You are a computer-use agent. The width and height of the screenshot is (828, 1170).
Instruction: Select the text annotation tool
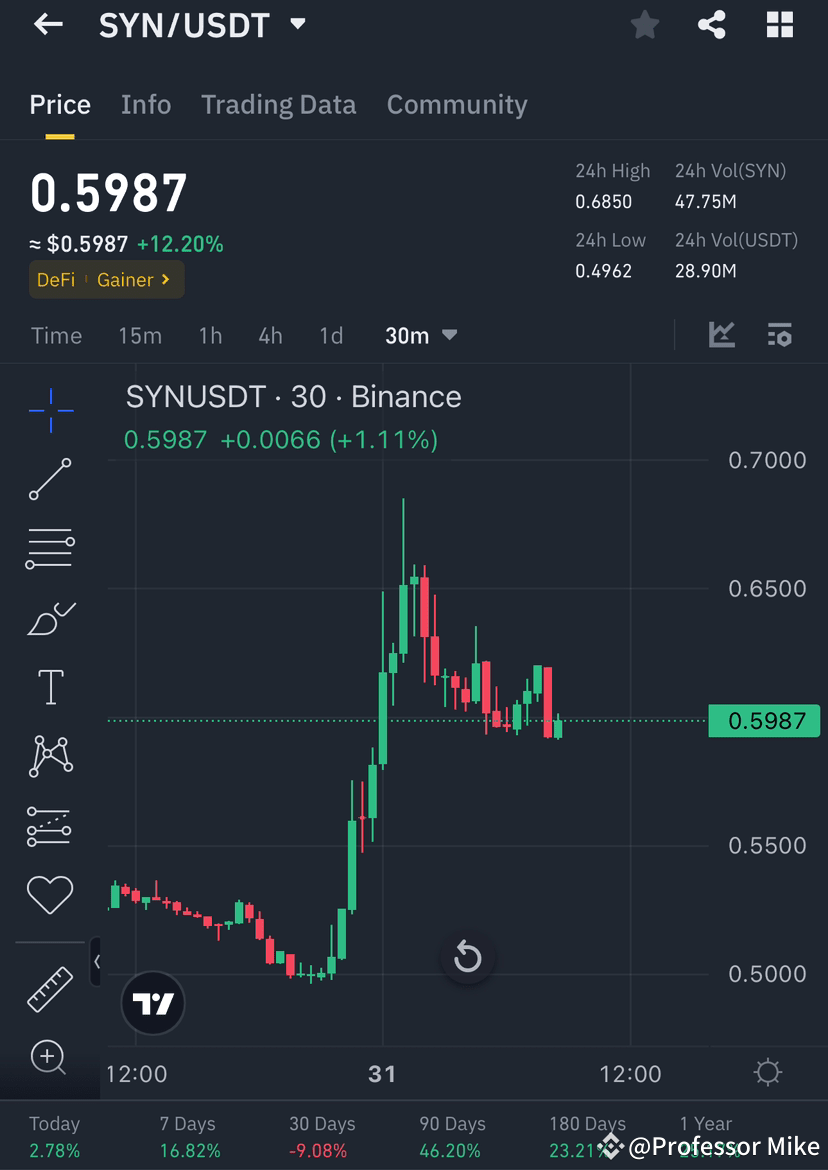click(x=50, y=686)
